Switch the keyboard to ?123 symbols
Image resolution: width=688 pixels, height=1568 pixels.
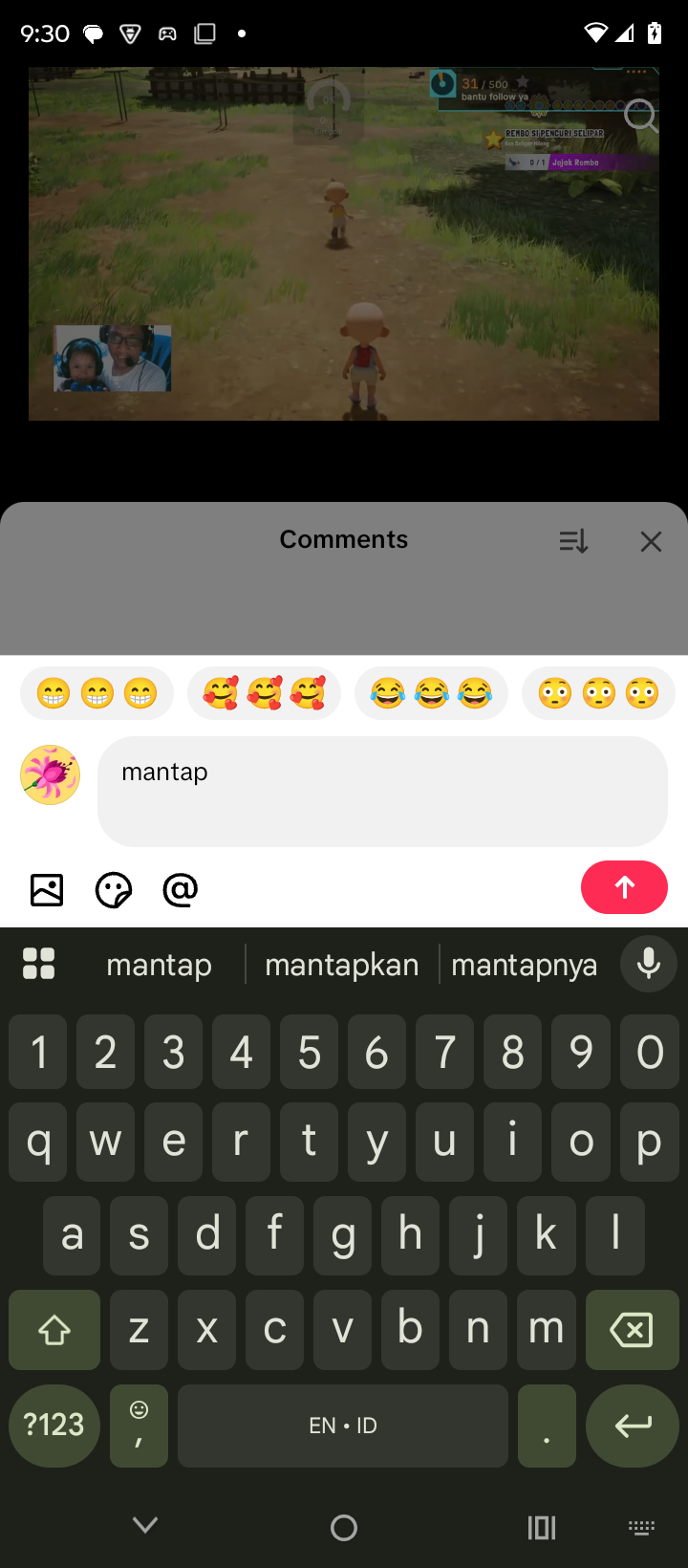click(54, 1426)
